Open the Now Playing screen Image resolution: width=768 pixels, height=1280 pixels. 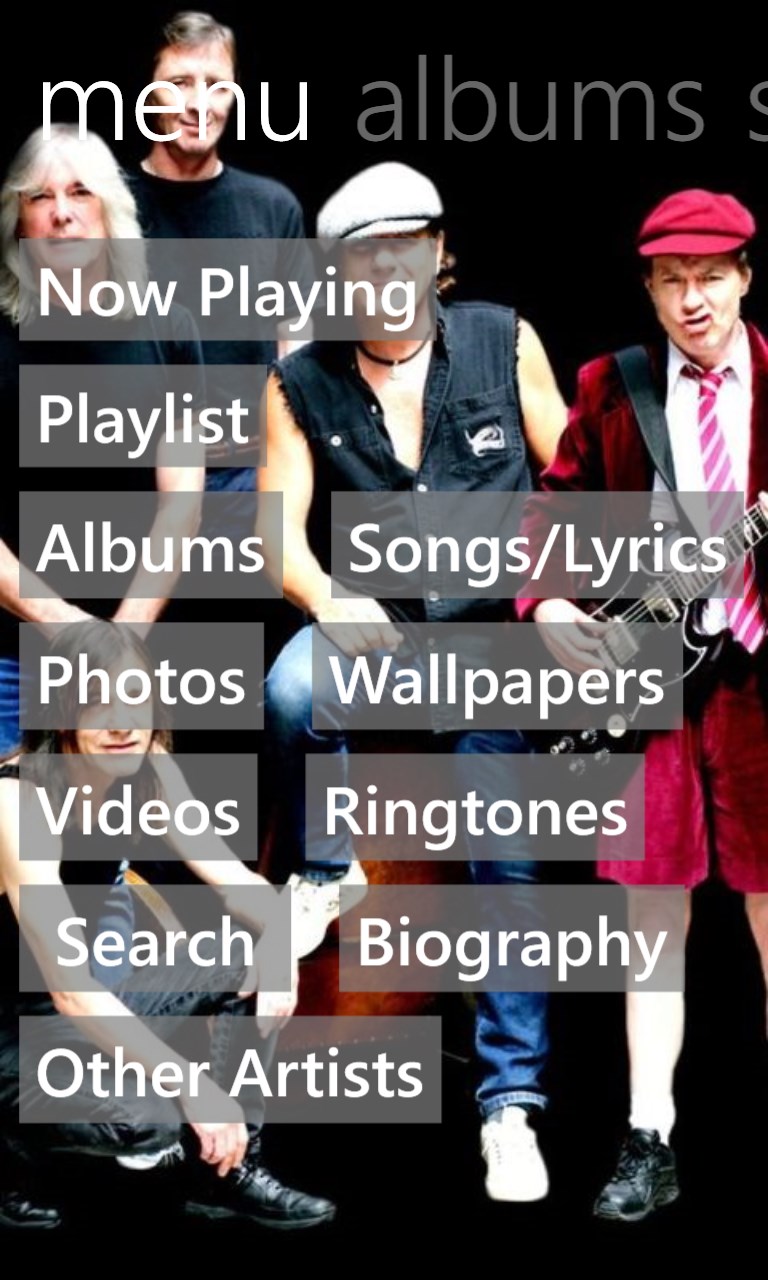coord(227,290)
